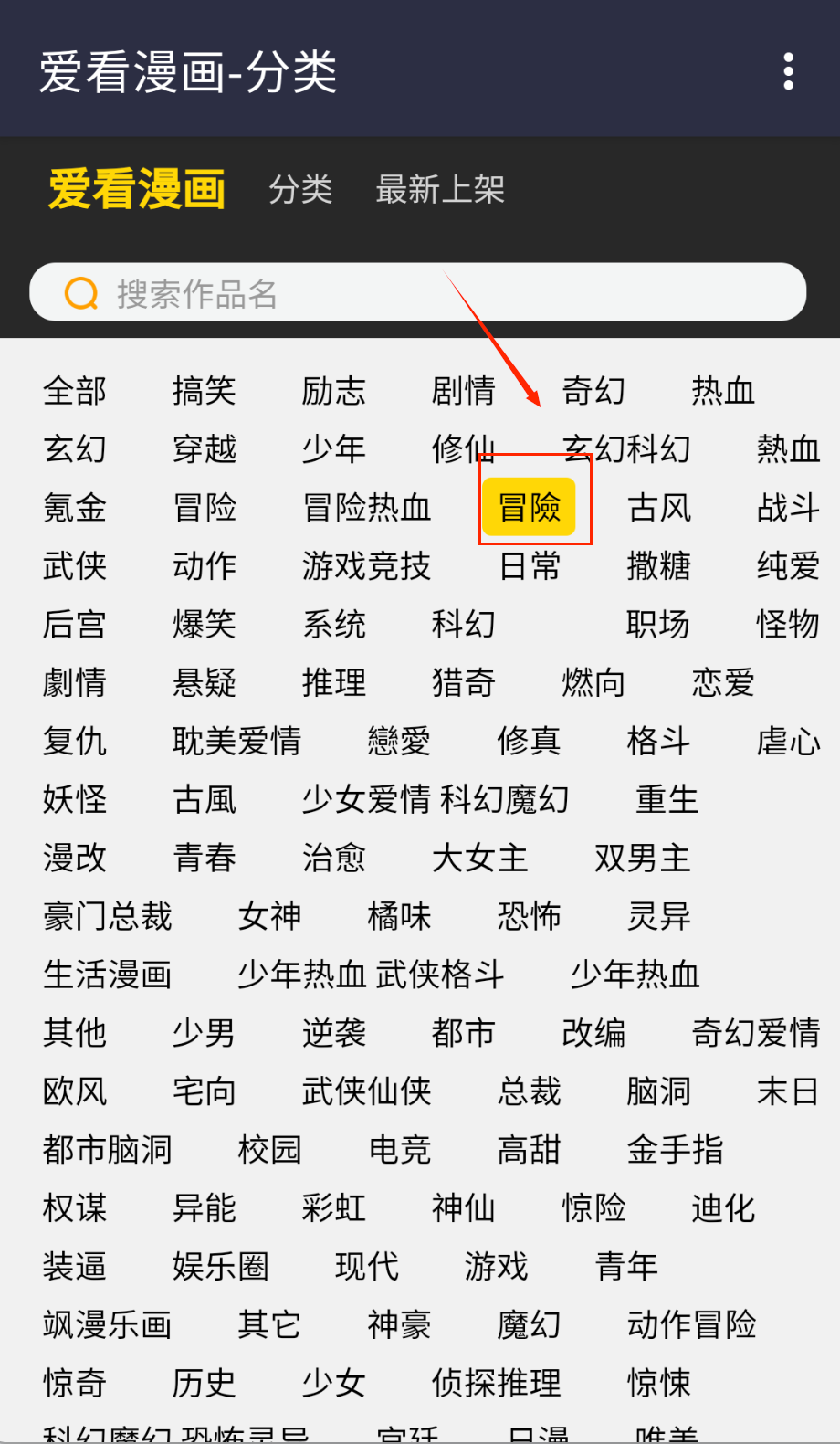840x1444 pixels.
Task: Switch to the 分类 tab
Action: (300, 190)
